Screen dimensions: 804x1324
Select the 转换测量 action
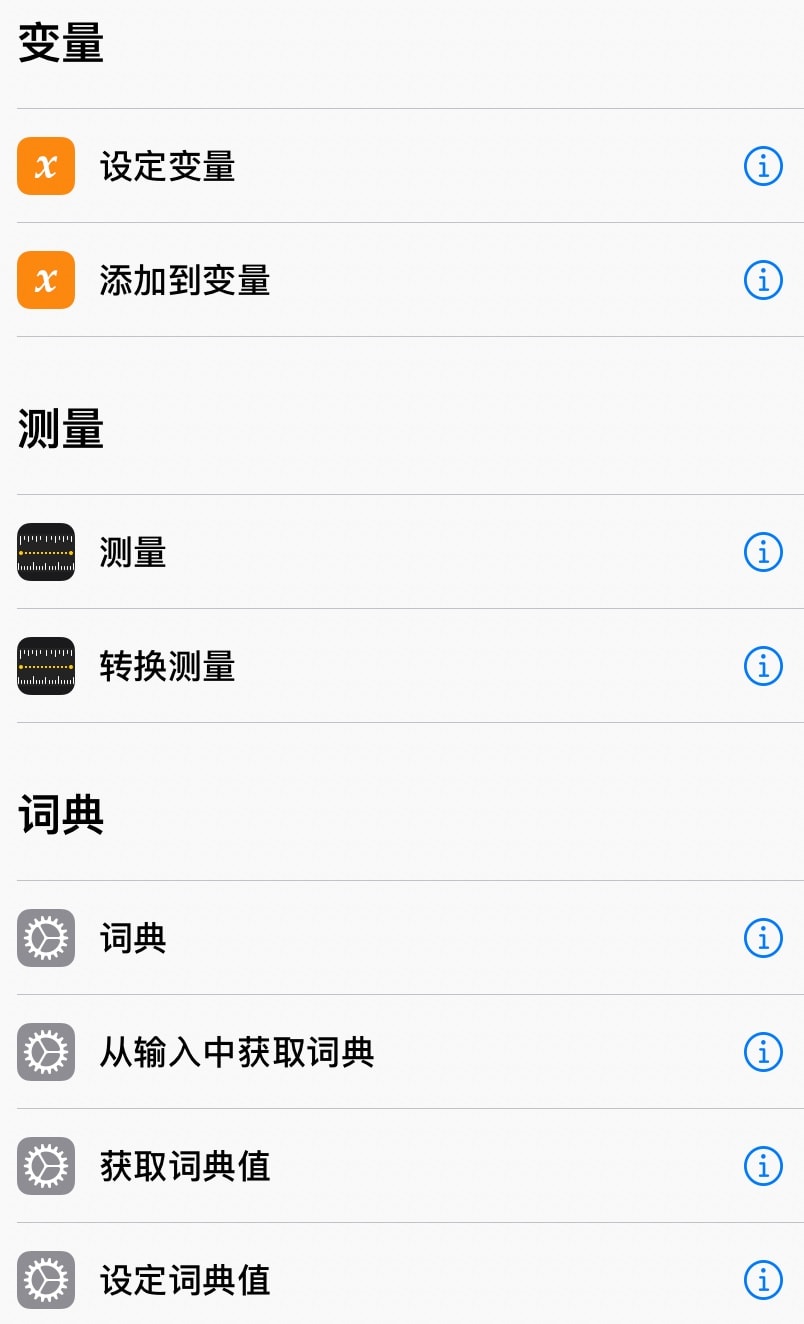402,666
